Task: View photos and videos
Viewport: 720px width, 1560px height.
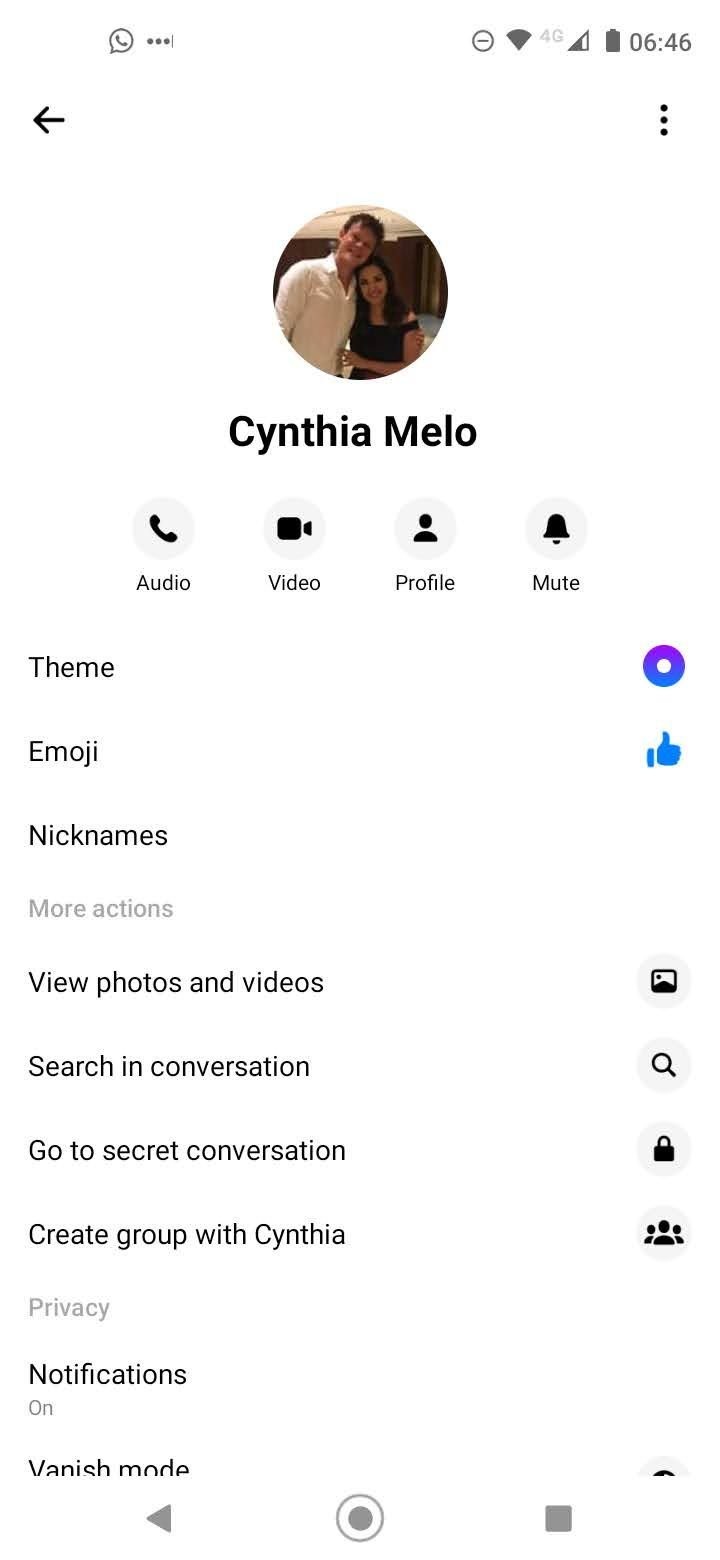Action: pyautogui.click(x=360, y=982)
